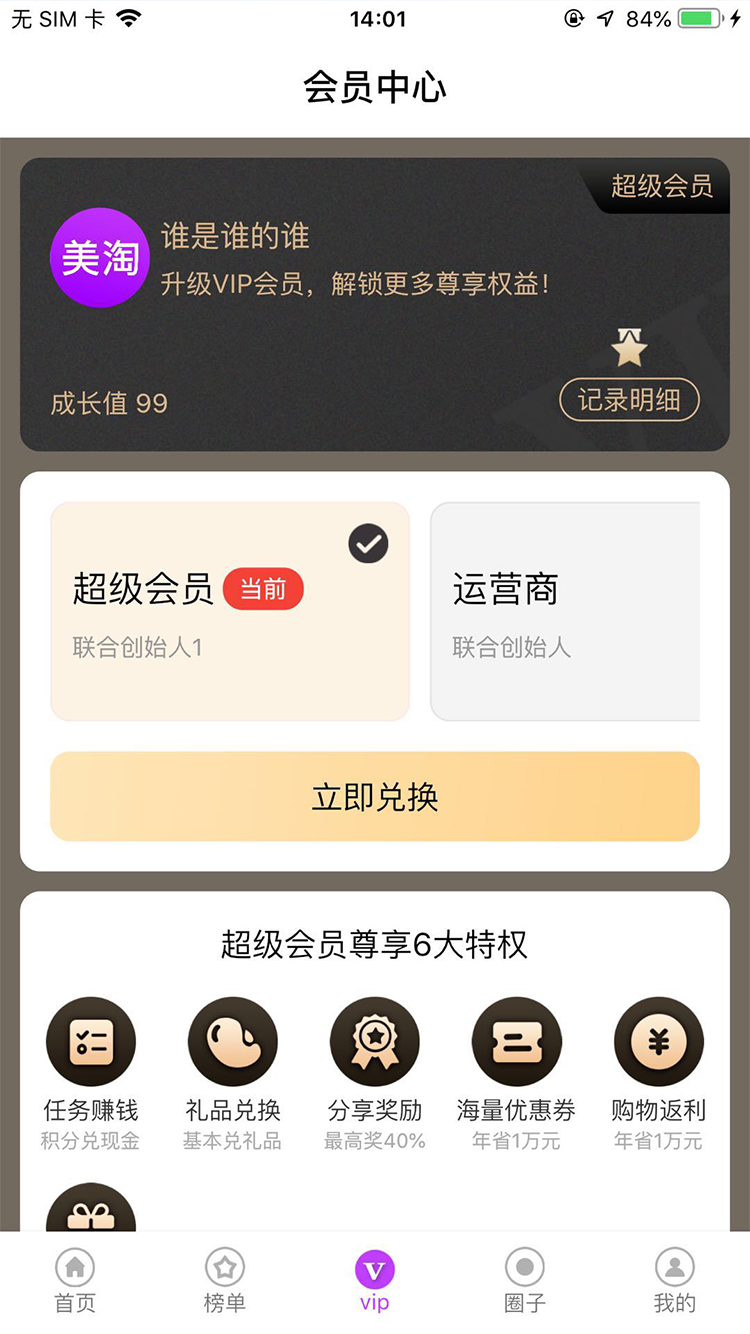Open 记录明细 growth records
The height and width of the screenshot is (1334, 750).
[628, 401]
